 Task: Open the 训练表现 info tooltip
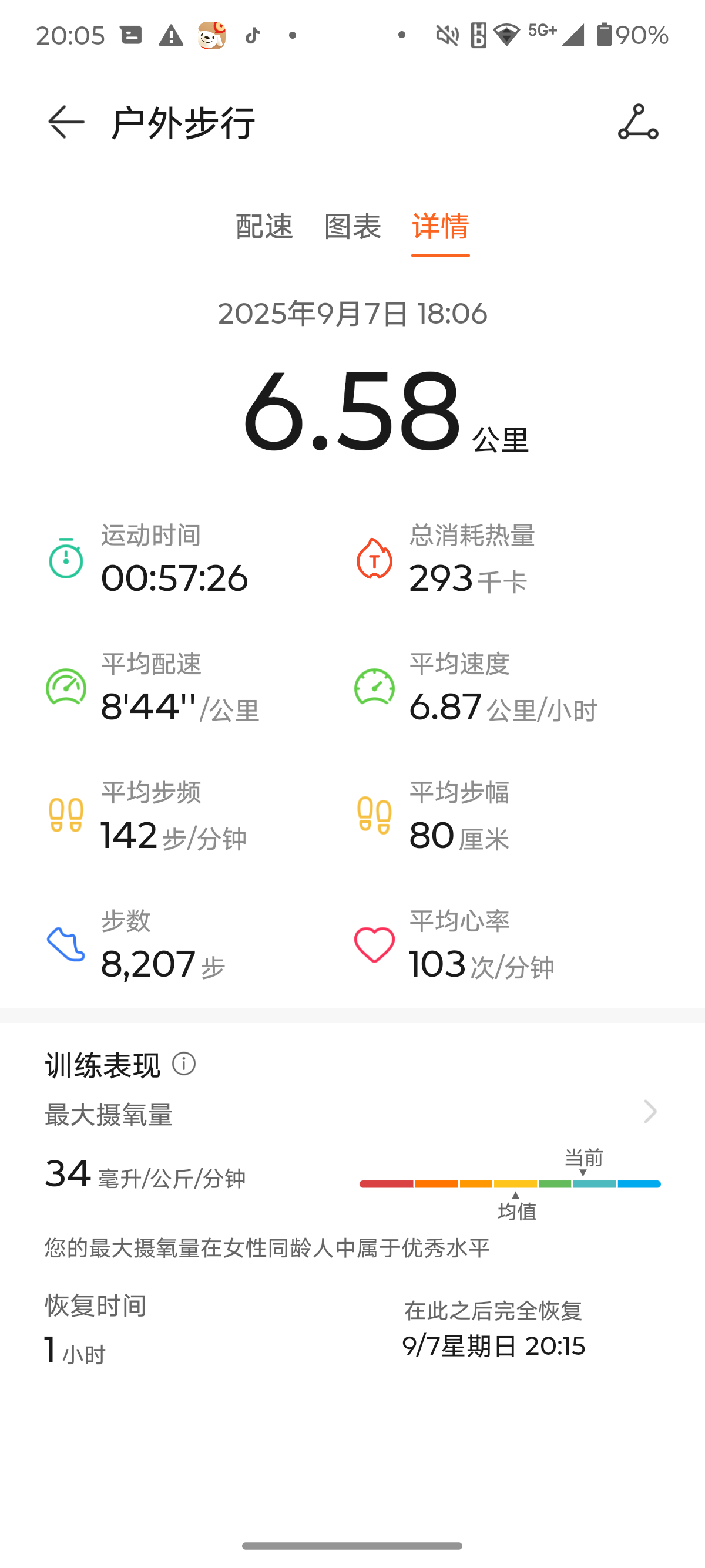184,1064
